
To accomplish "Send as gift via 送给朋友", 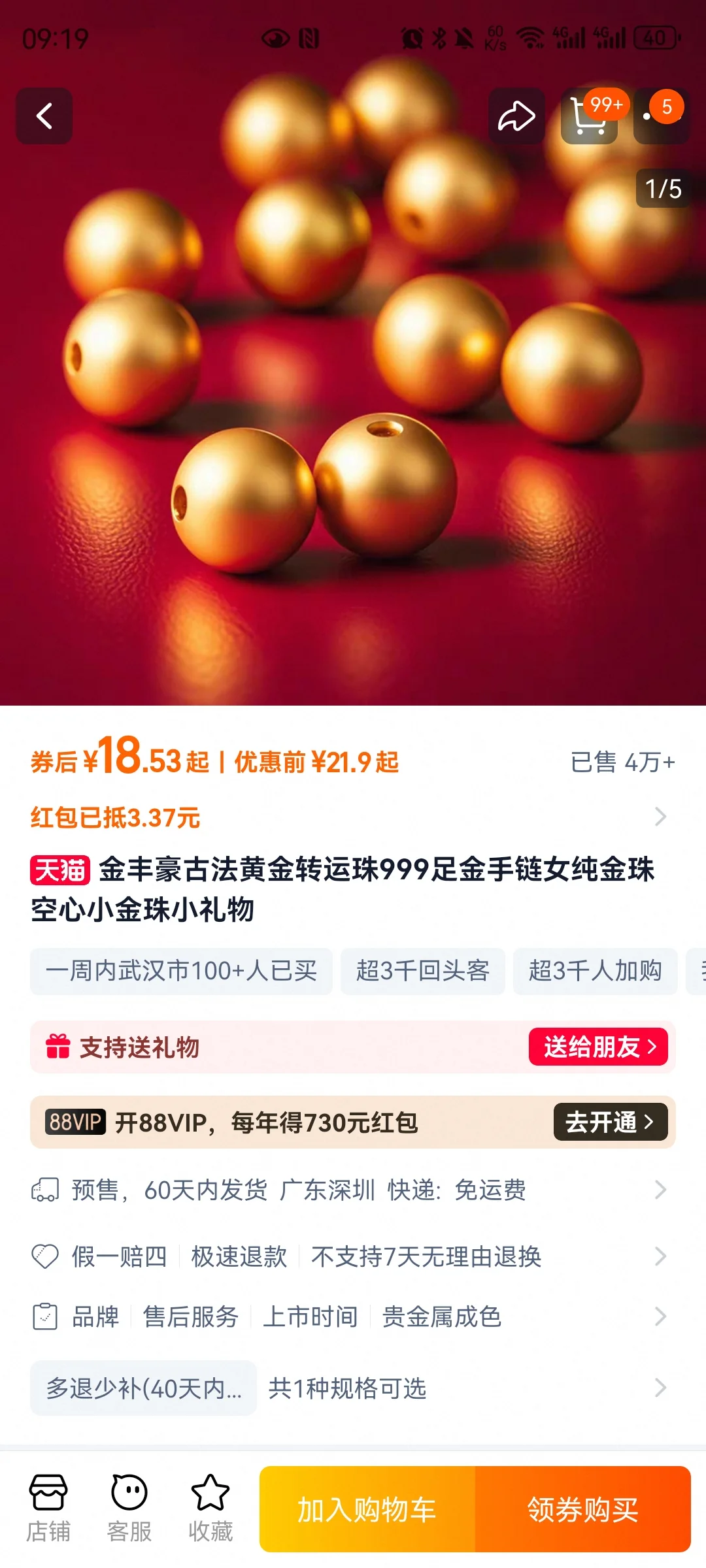I will click(x=598, y=1047).
